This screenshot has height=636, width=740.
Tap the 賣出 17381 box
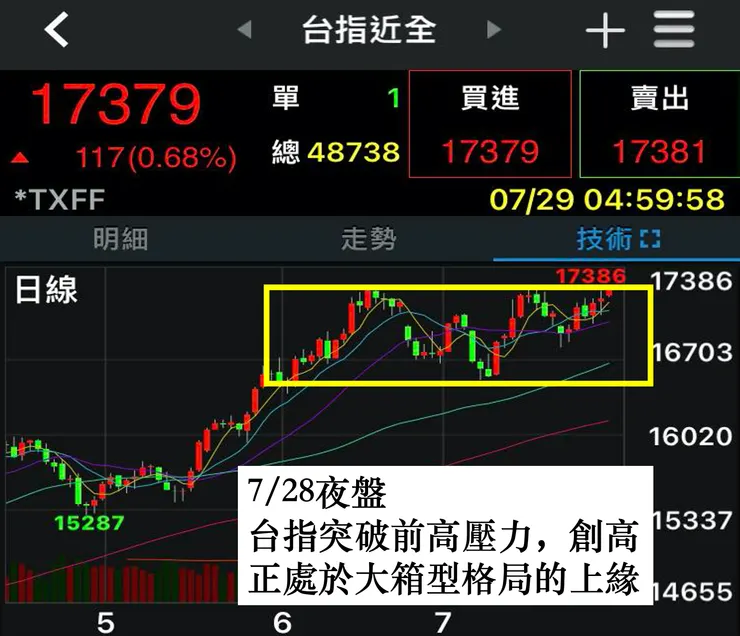click(659, 124)
